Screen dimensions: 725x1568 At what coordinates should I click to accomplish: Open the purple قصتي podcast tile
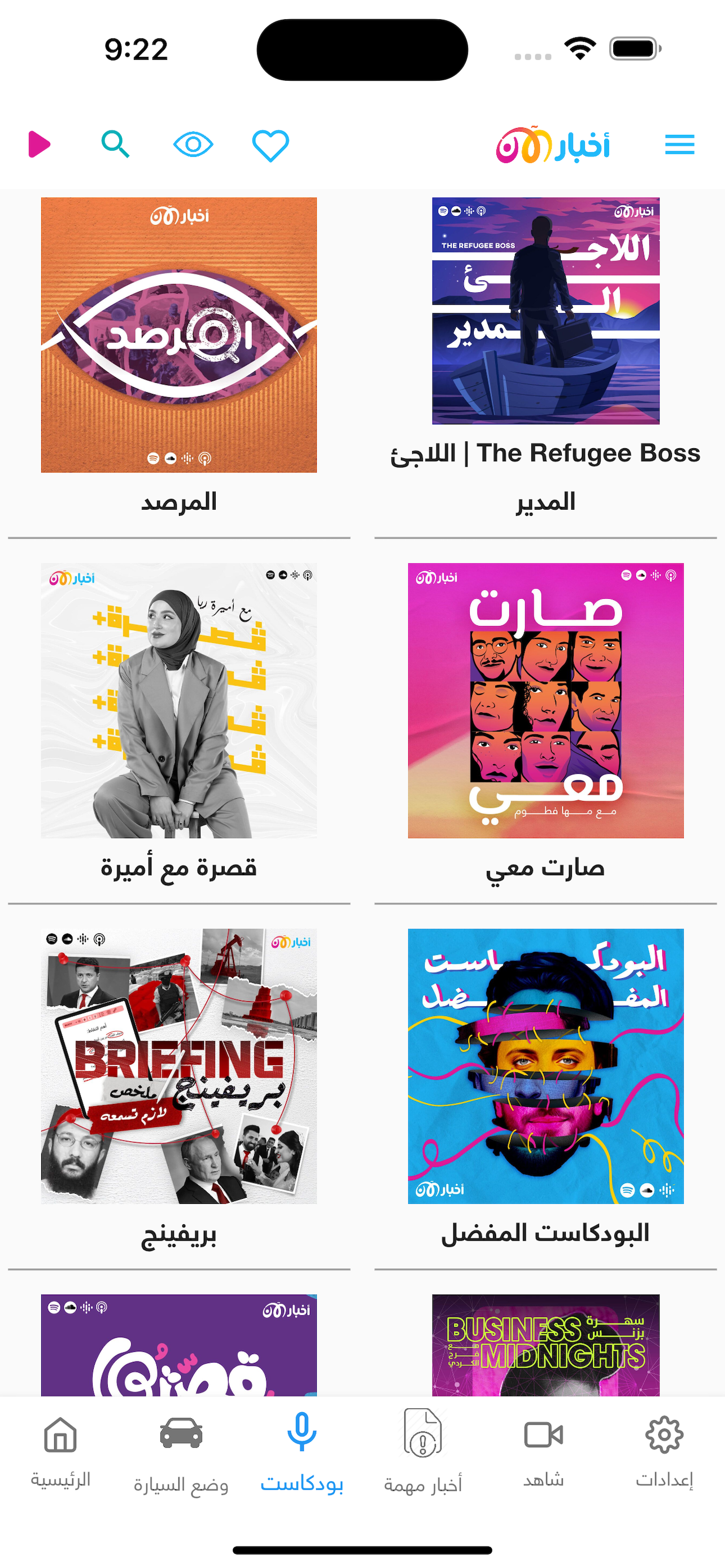click(x=179, y=1344)
